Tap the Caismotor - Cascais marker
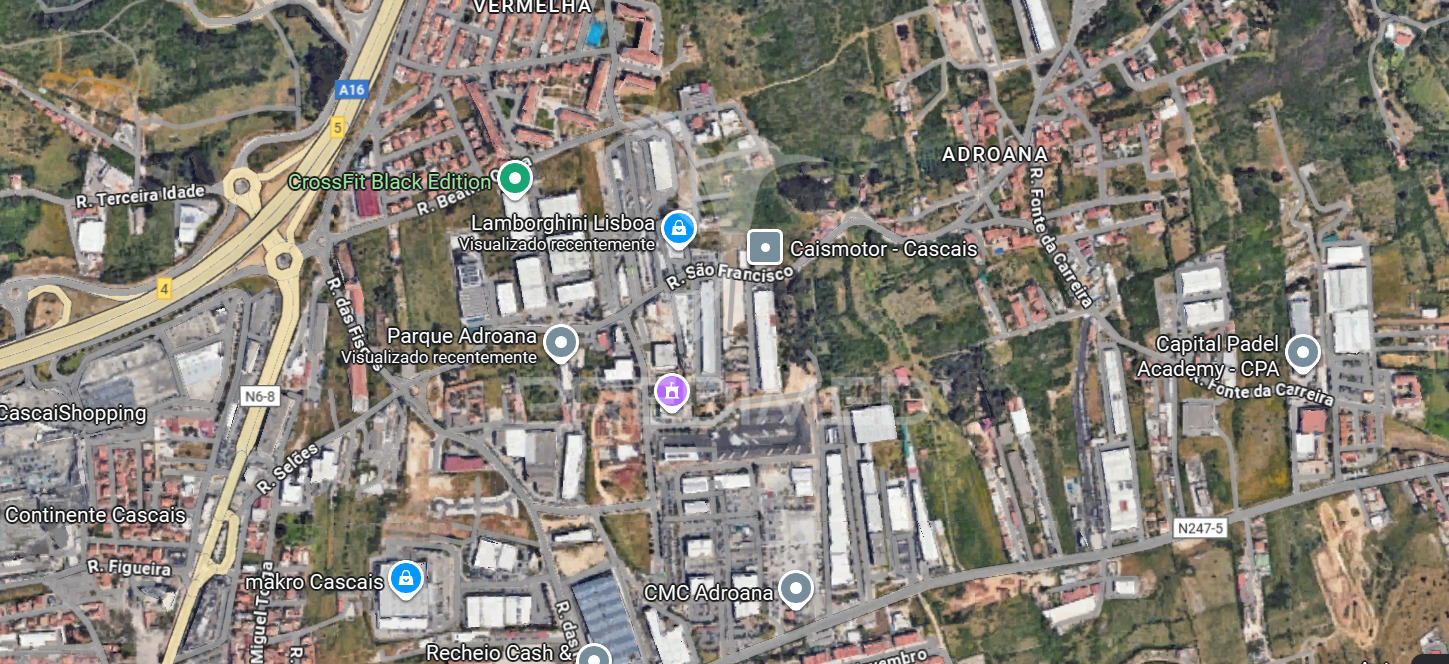The height and width of the screenshot is (664, 1449). [765, 247]
